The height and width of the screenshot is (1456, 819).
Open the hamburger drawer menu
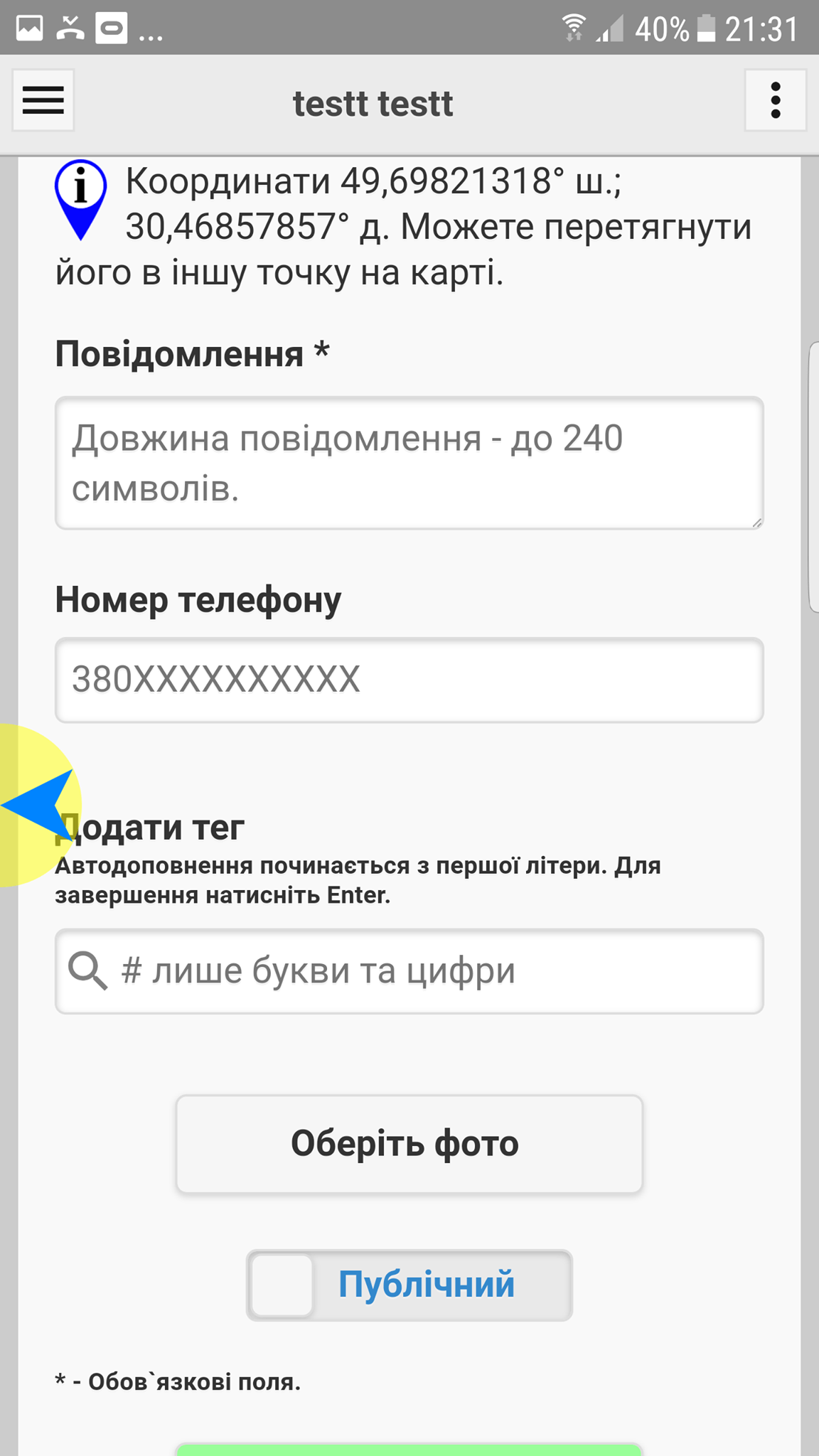[x=43, y=100]
